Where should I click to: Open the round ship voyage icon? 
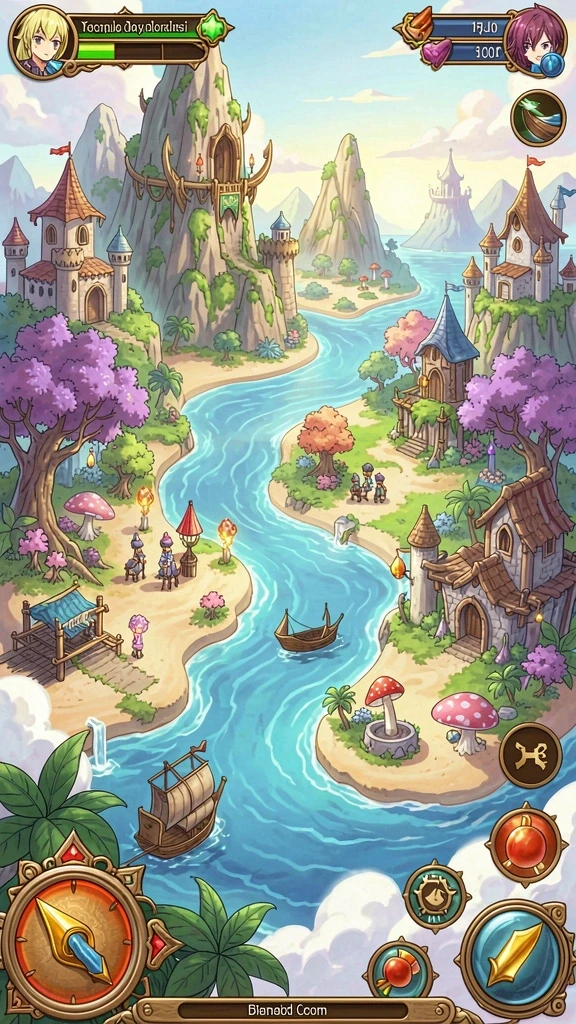tap(537, 117)
